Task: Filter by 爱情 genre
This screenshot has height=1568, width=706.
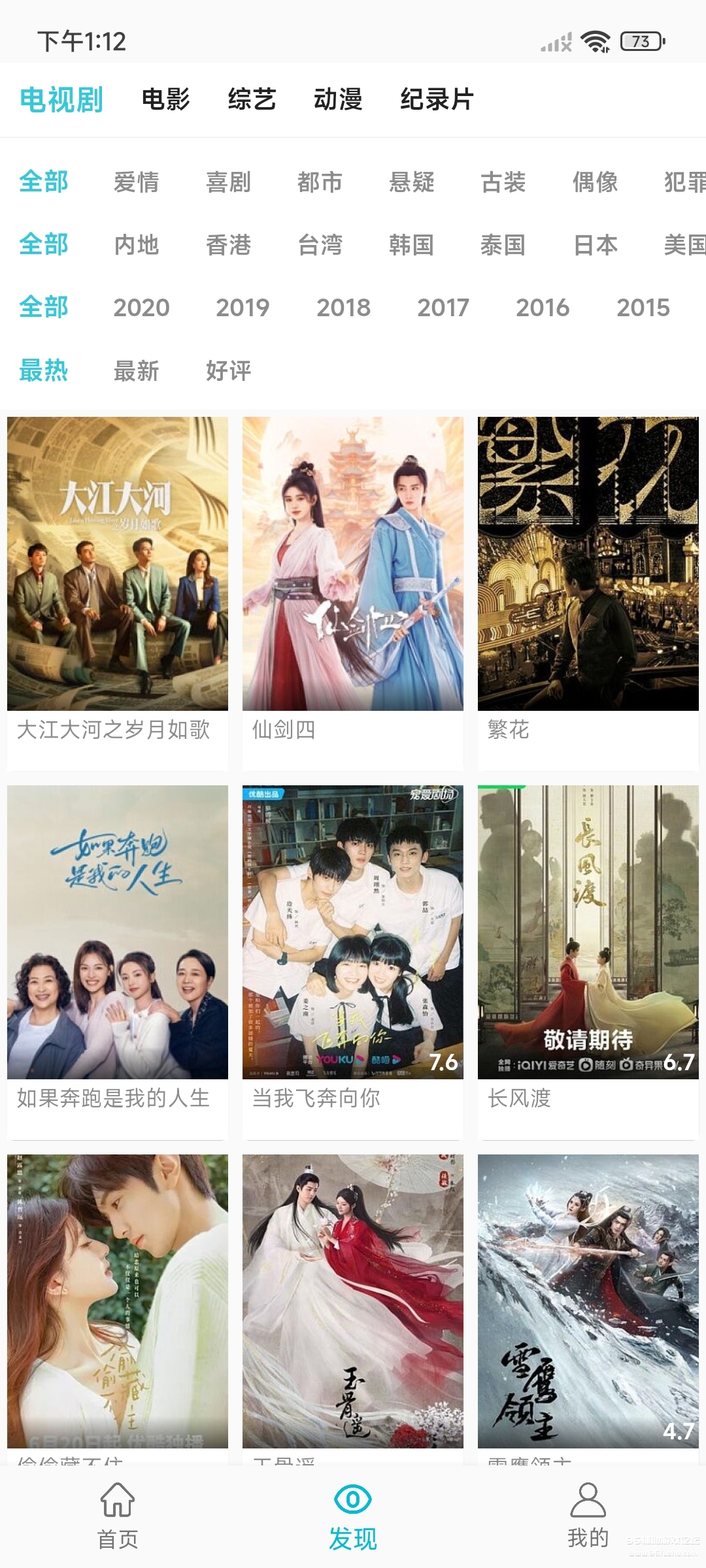Action: (x=136, y=182)
